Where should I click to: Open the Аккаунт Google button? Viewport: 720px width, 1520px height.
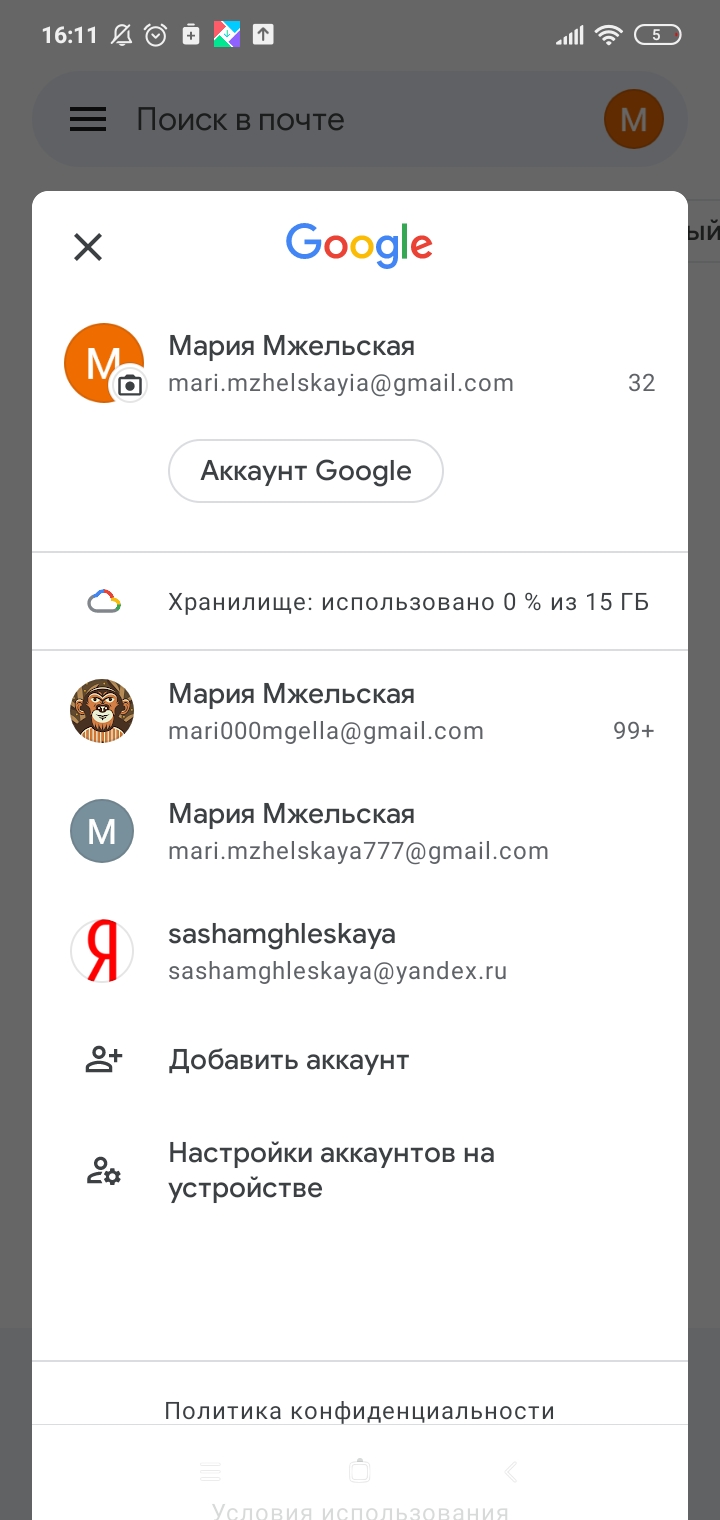pyautogui.click(x=305, y=471)
